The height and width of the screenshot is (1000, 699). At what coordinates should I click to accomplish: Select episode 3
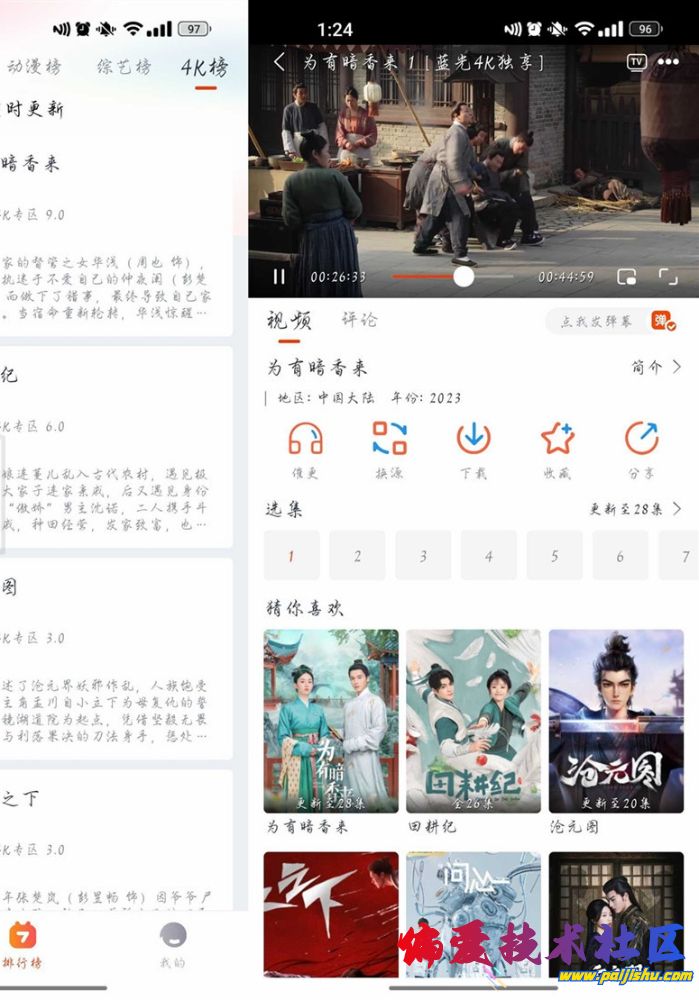tap(423, 556)
